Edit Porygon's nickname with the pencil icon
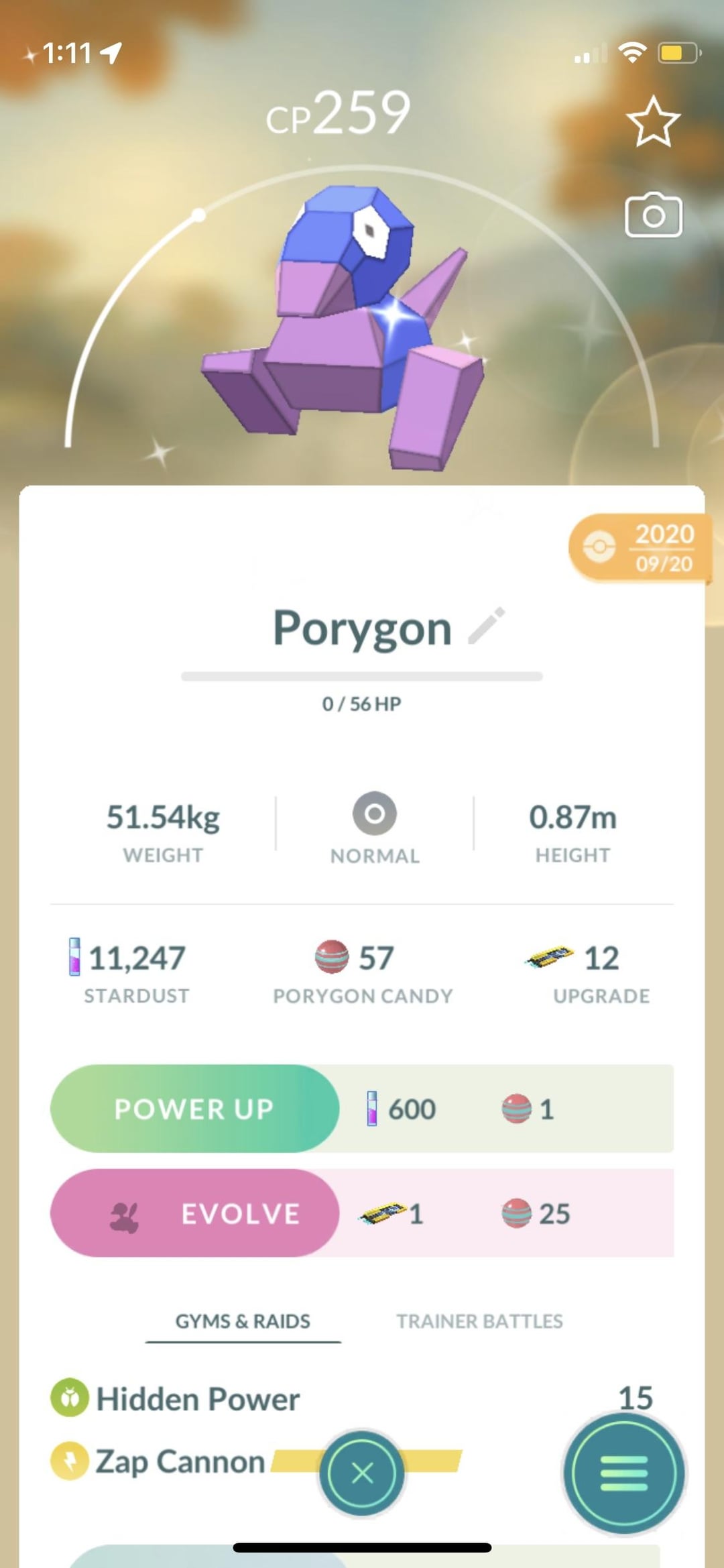 pyautogui.click(x=487, y=626)
